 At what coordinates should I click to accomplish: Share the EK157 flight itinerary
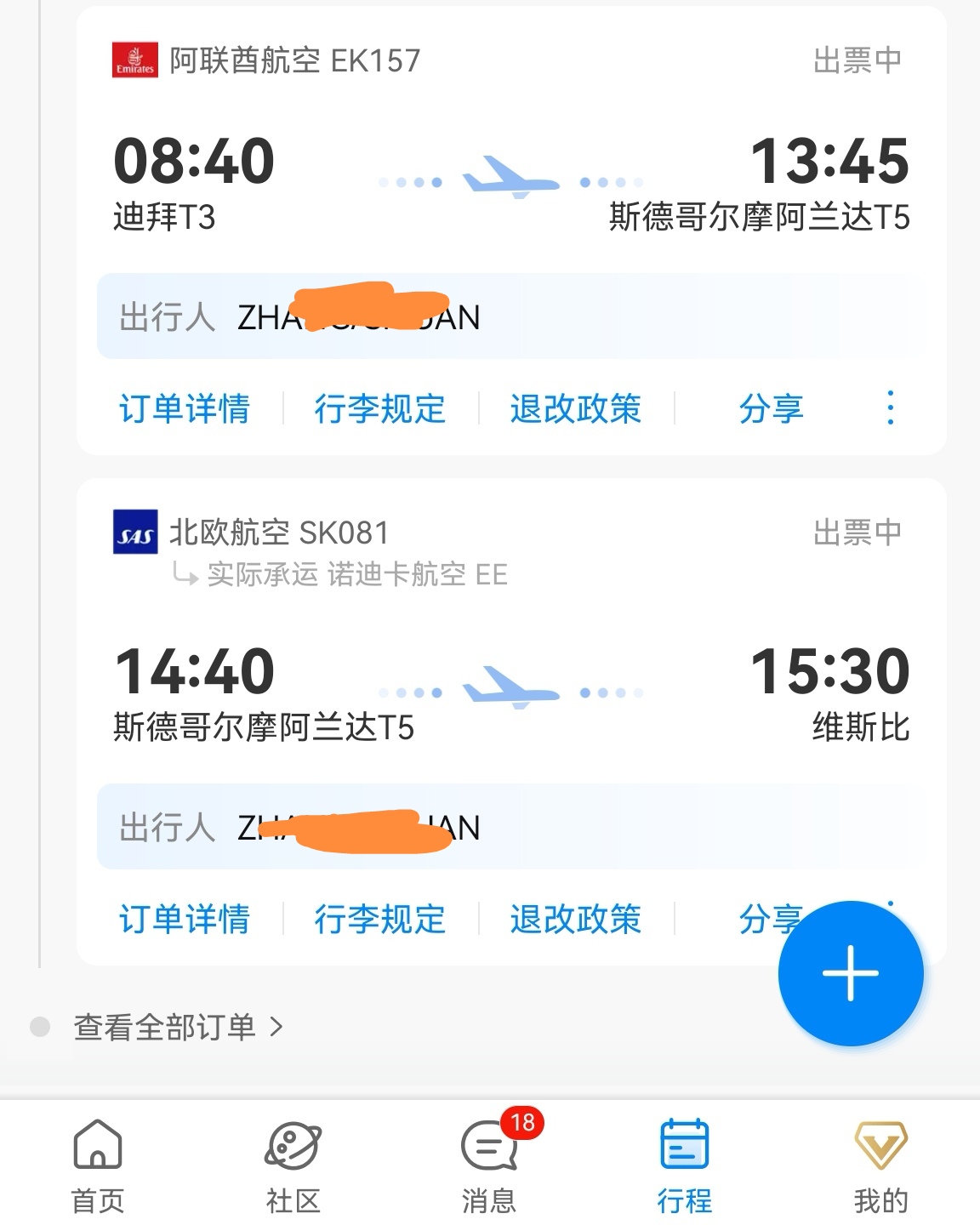(x=771, y=408)
